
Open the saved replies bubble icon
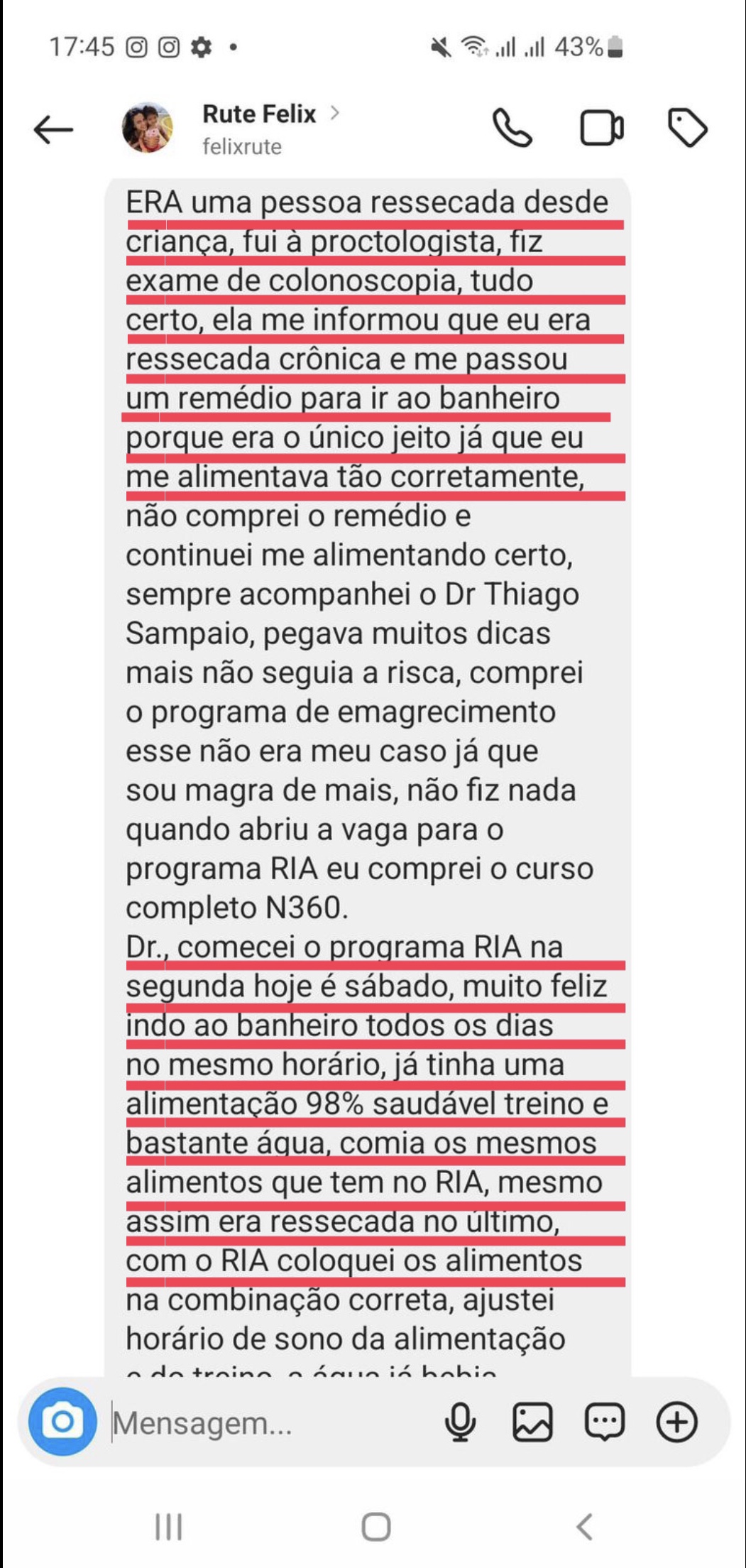(x=604, y=1422)
